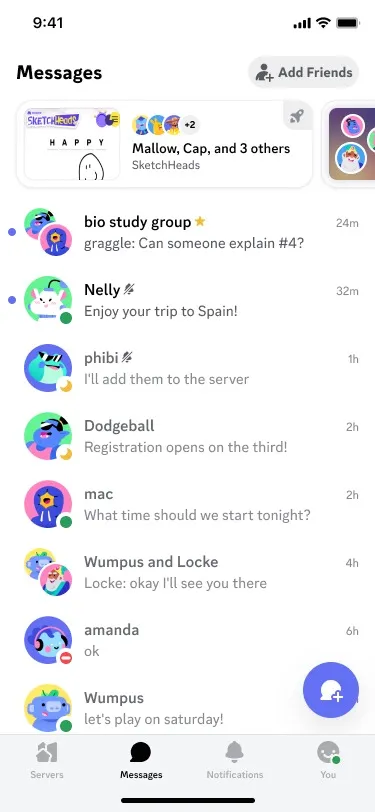Screen dimensions: 375x812
Task: Open the conversation with Nelly
Action: click(188, 300)
